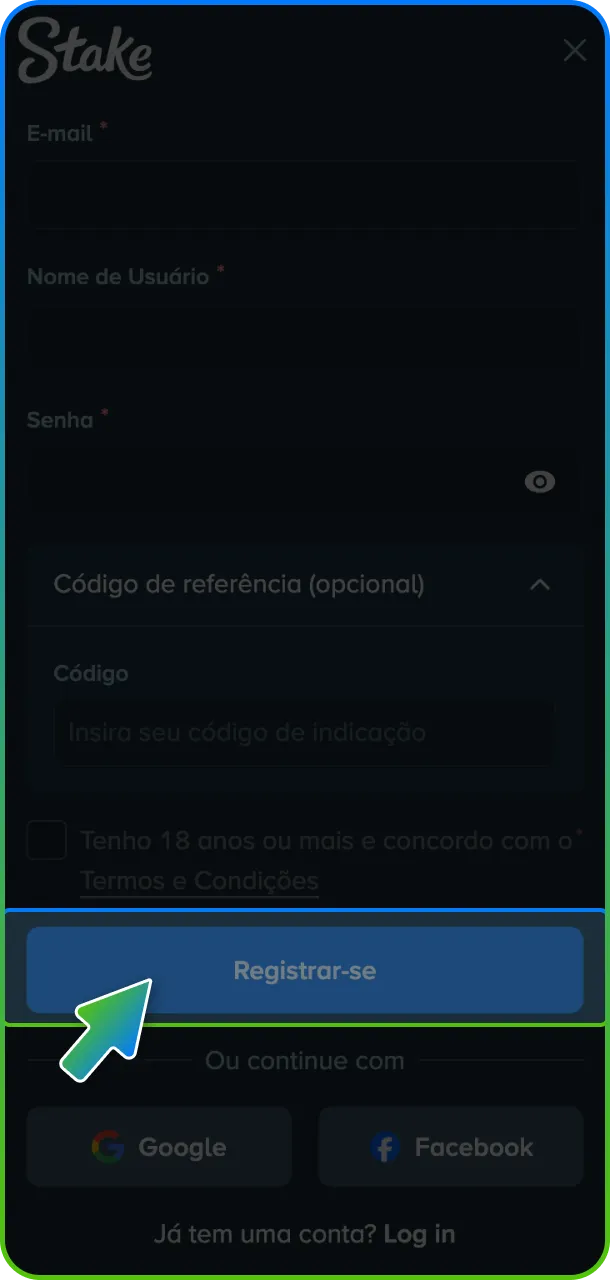Check the 18 anos agreement box
This screenshot has height=1280, width=610.
[x=47, y=840]
